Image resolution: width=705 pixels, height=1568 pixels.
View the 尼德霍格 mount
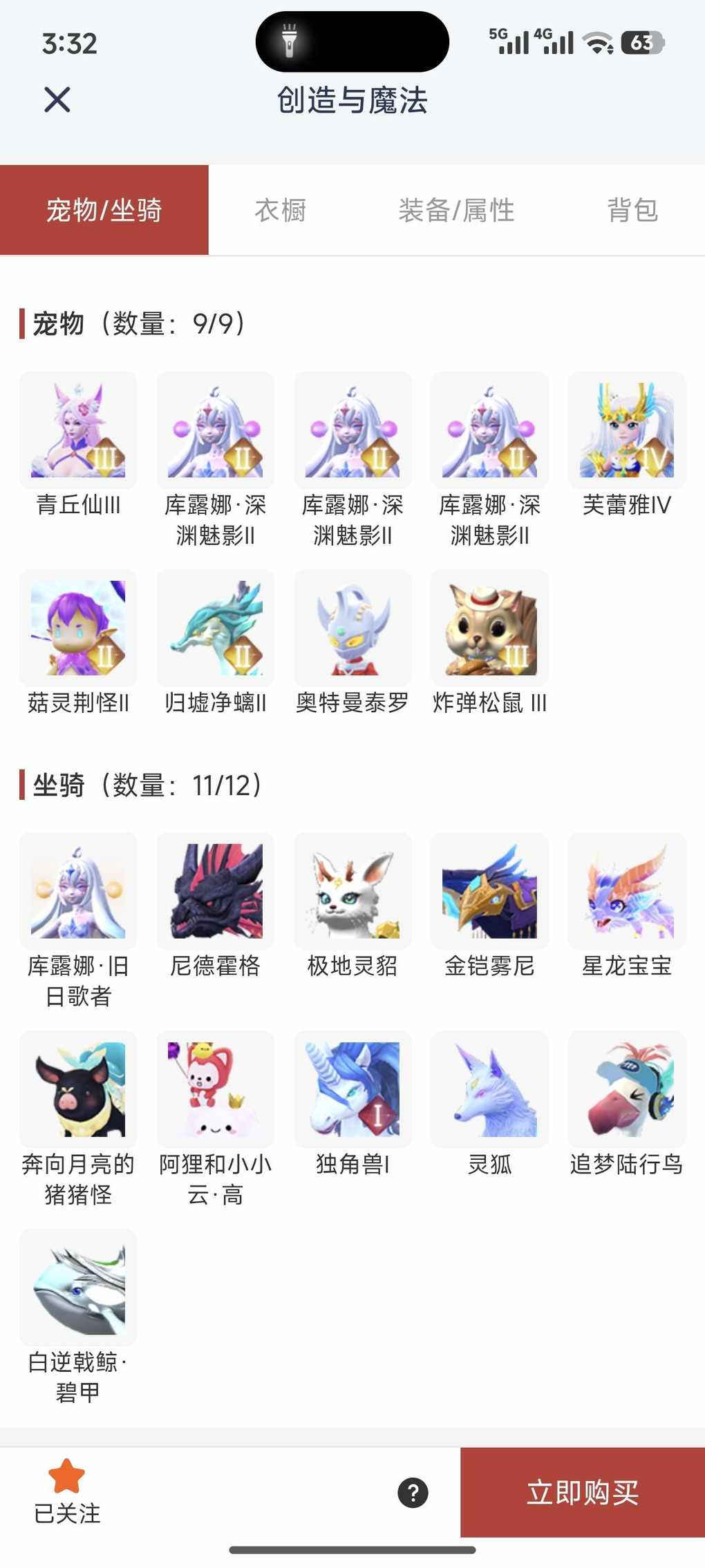pyautogui.click(x=215, y=891)
